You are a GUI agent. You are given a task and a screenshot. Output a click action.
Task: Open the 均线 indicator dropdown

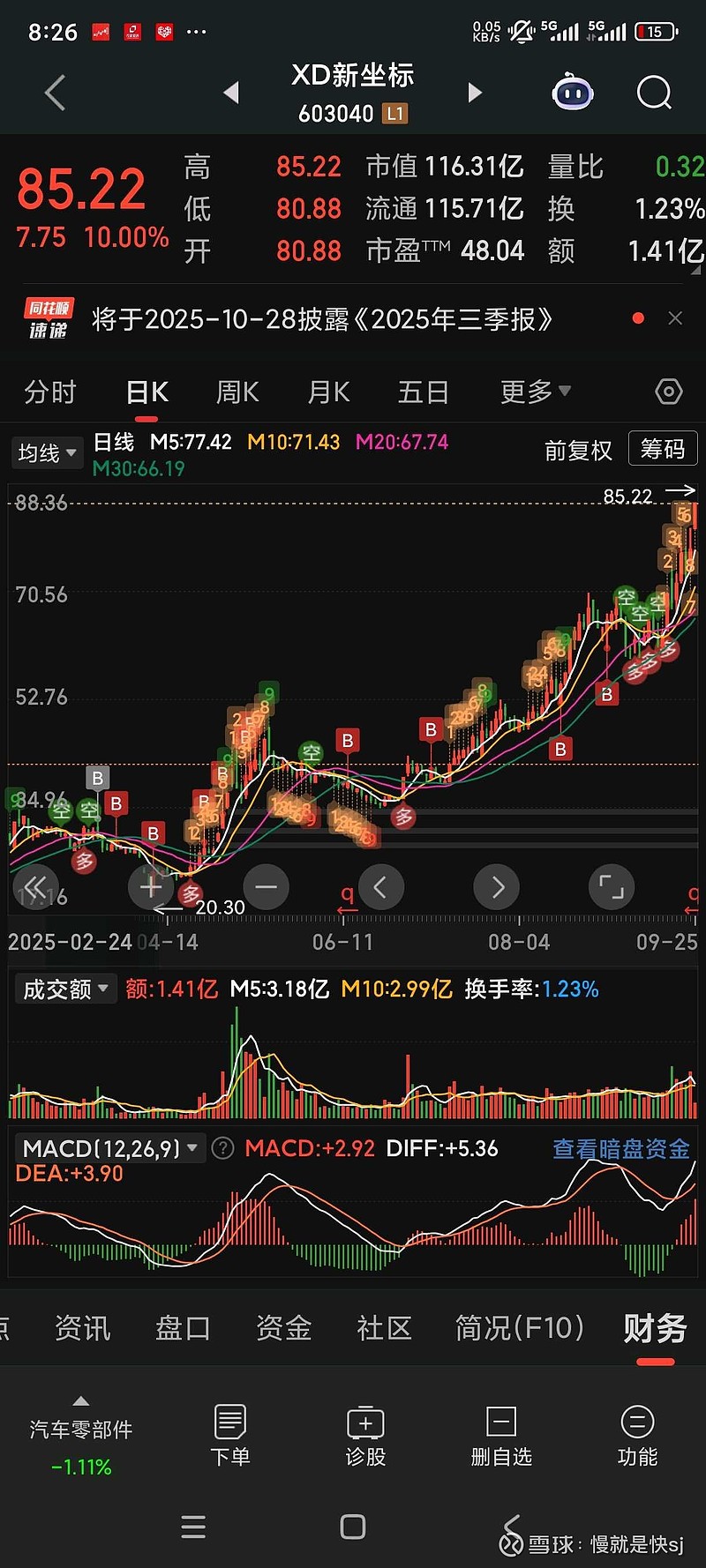tap(47, 453)
